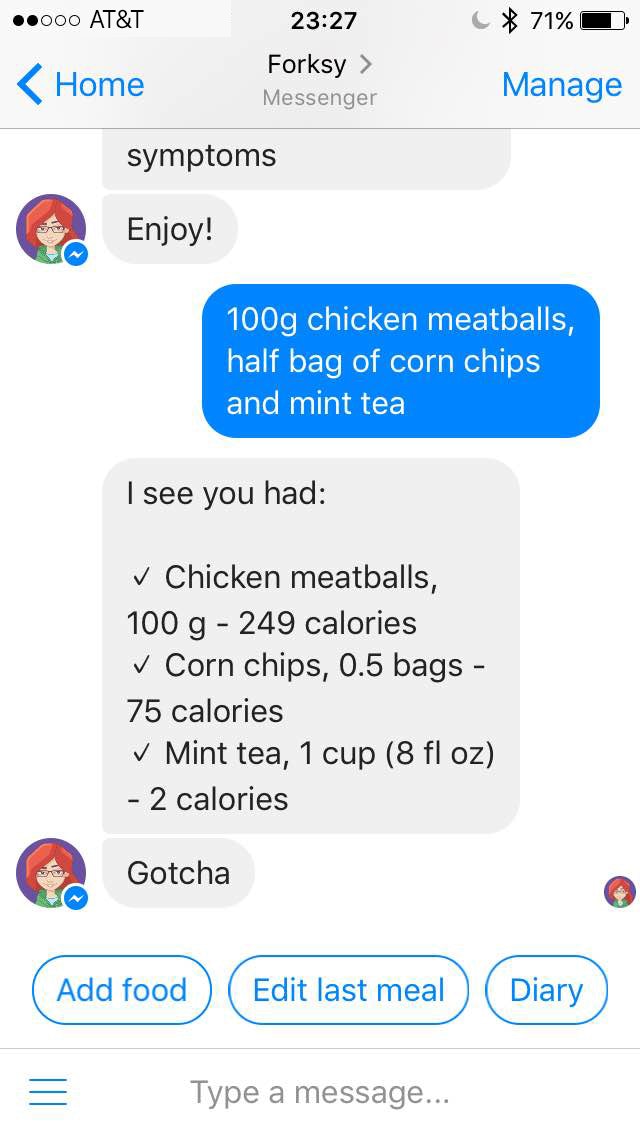Open Forksy conversation details
The image size is (640, 1136).
(320, 78)
